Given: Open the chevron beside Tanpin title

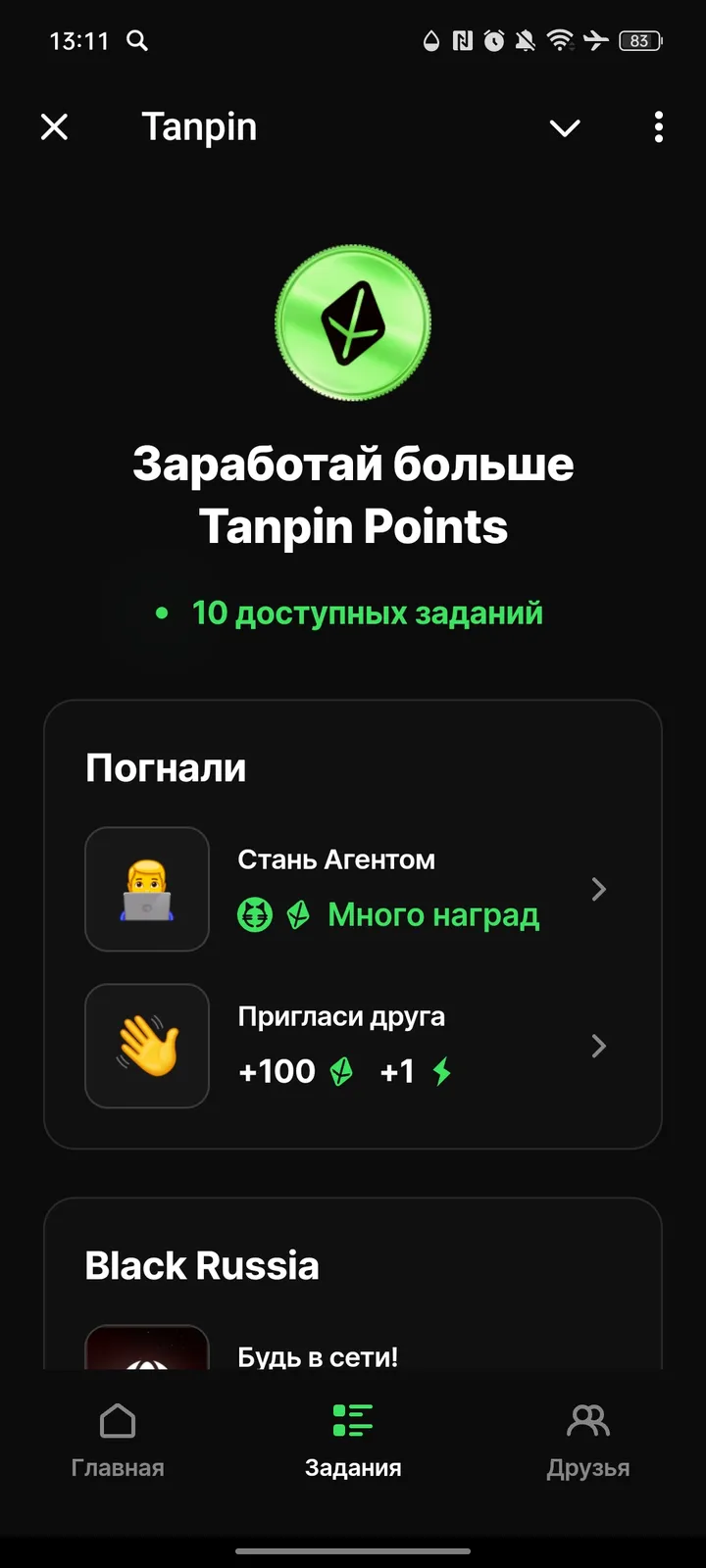Looking at the screenshot, I should point(565,127).
